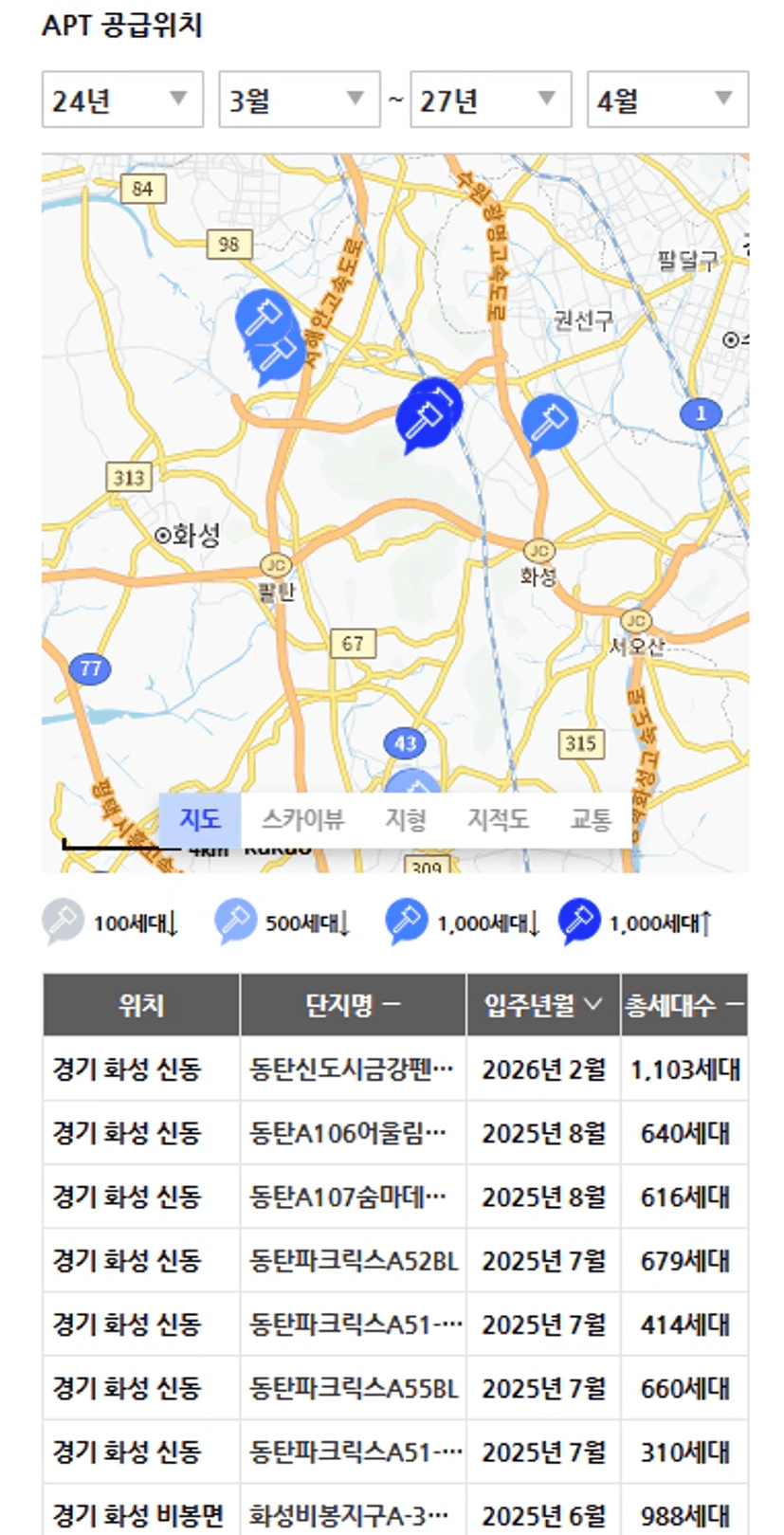Switch to the 지형 terrain view
784x1535 pixels.
tap(406, 819)
